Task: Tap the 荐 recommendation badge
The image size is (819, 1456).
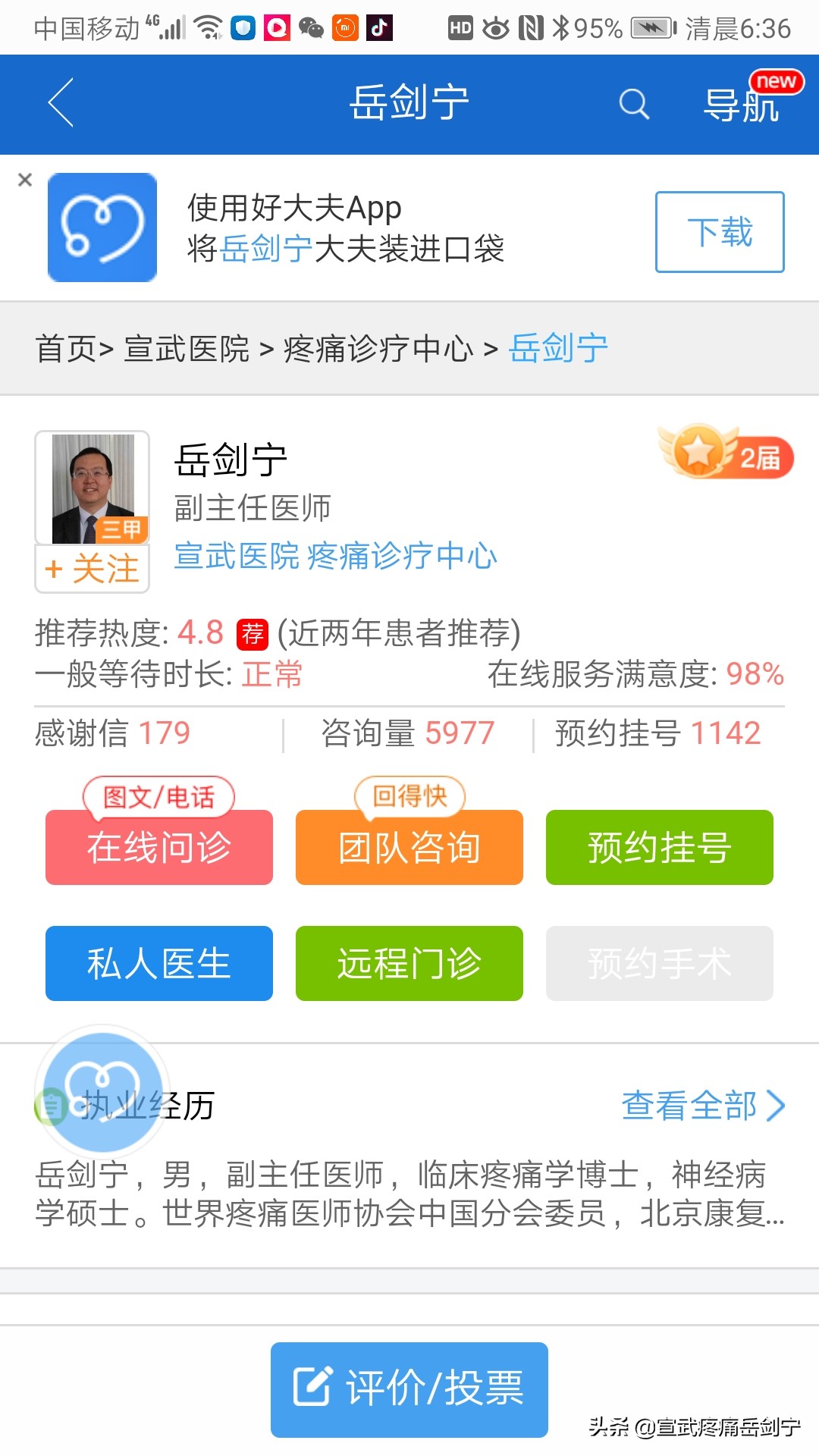Action: (x=253, y=634)
